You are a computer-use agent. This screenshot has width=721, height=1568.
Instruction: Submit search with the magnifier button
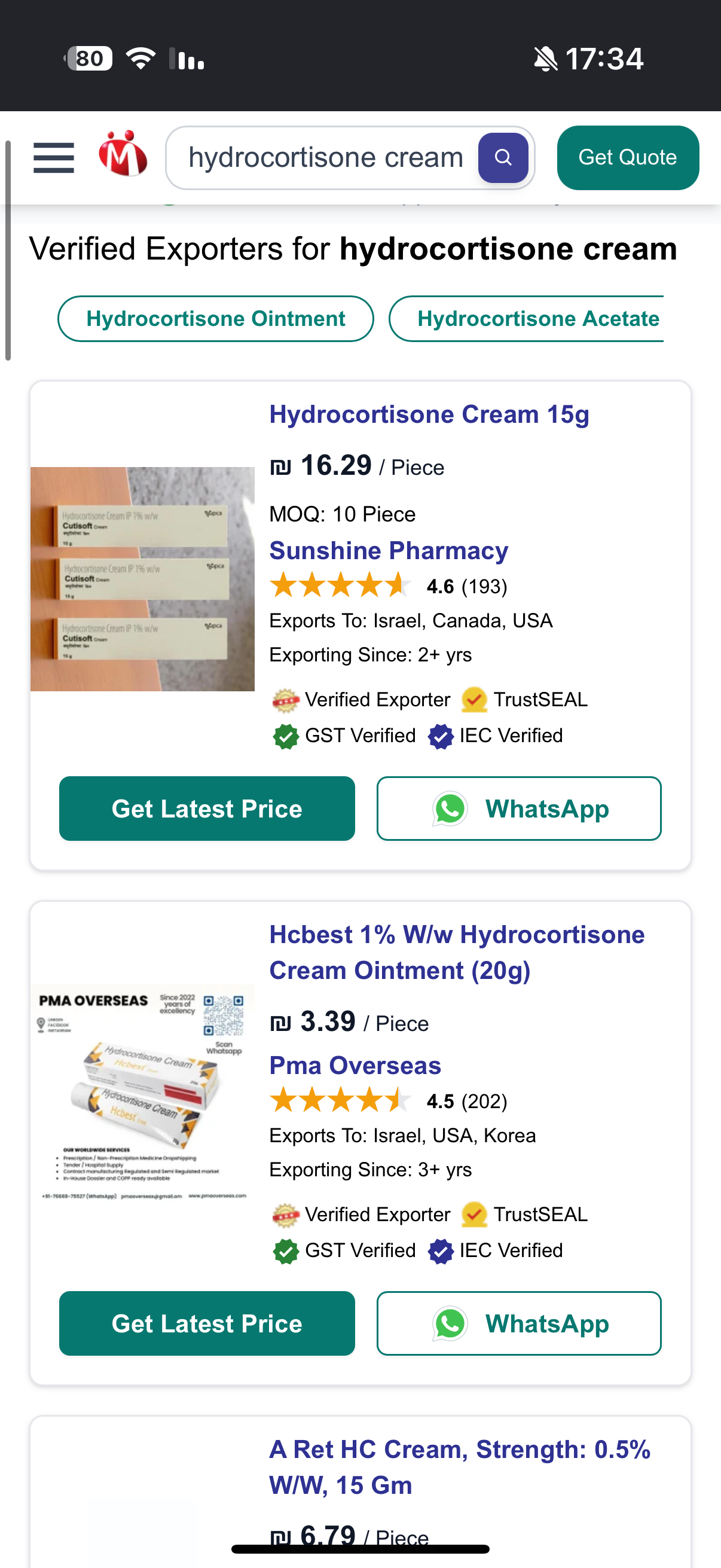pyautogui.click(x=503, y=158)
